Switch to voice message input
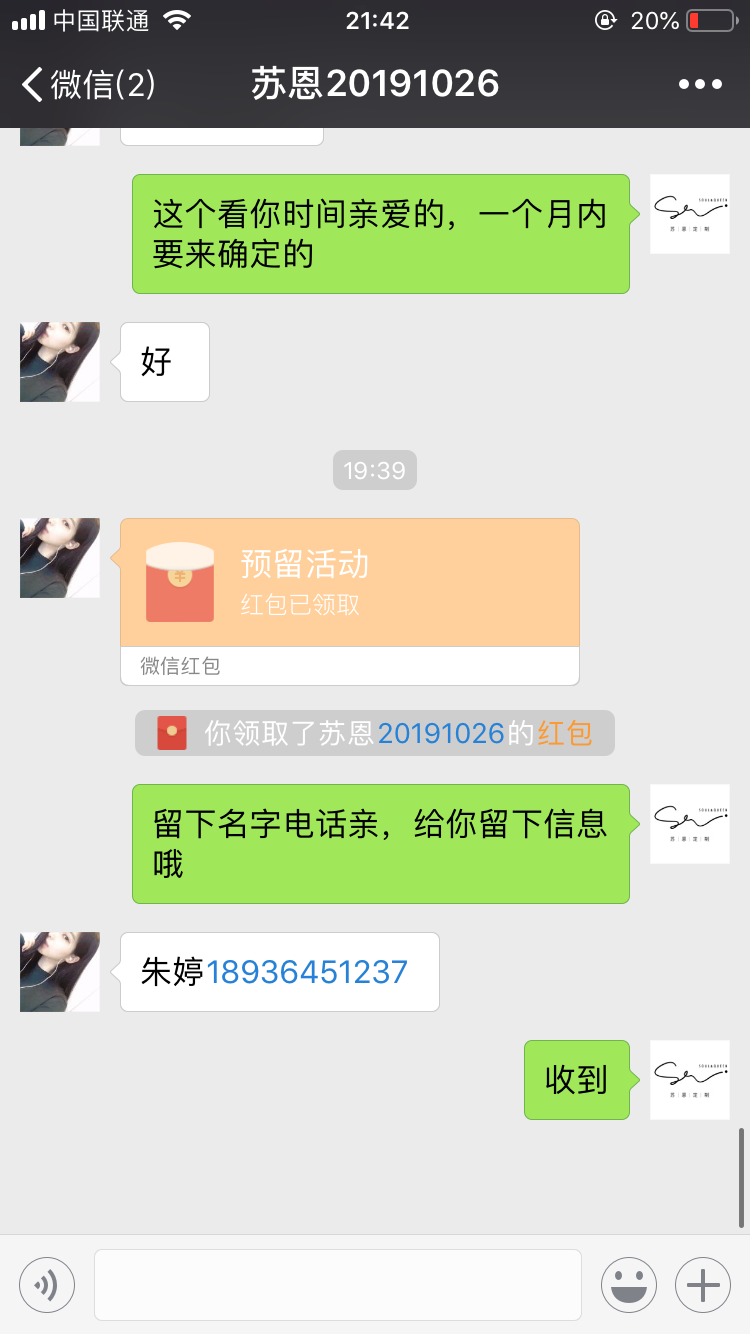Viewport: 750px width, 1334px height. click(x=47, y=1285)
